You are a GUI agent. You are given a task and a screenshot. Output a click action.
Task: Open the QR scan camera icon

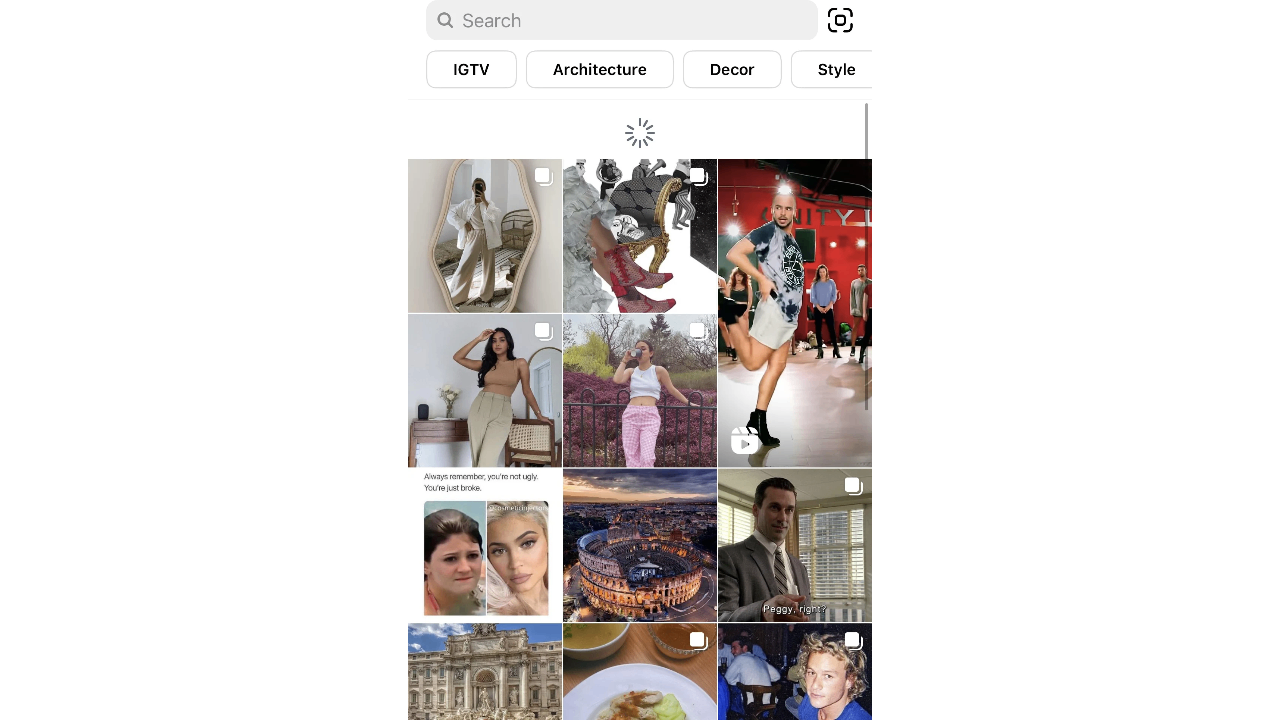click(x=840, y=20)
